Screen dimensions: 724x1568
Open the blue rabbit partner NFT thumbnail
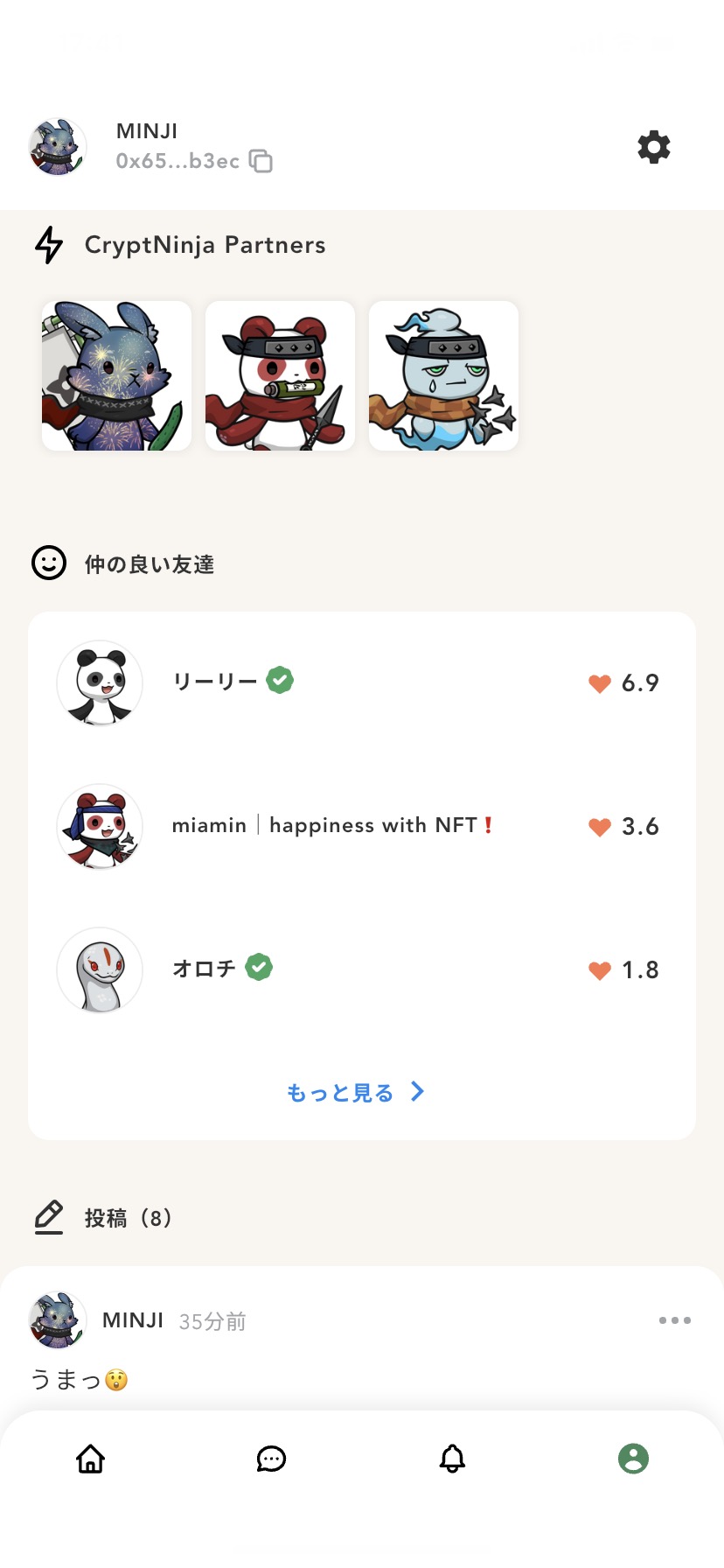[x=116, y=375]
